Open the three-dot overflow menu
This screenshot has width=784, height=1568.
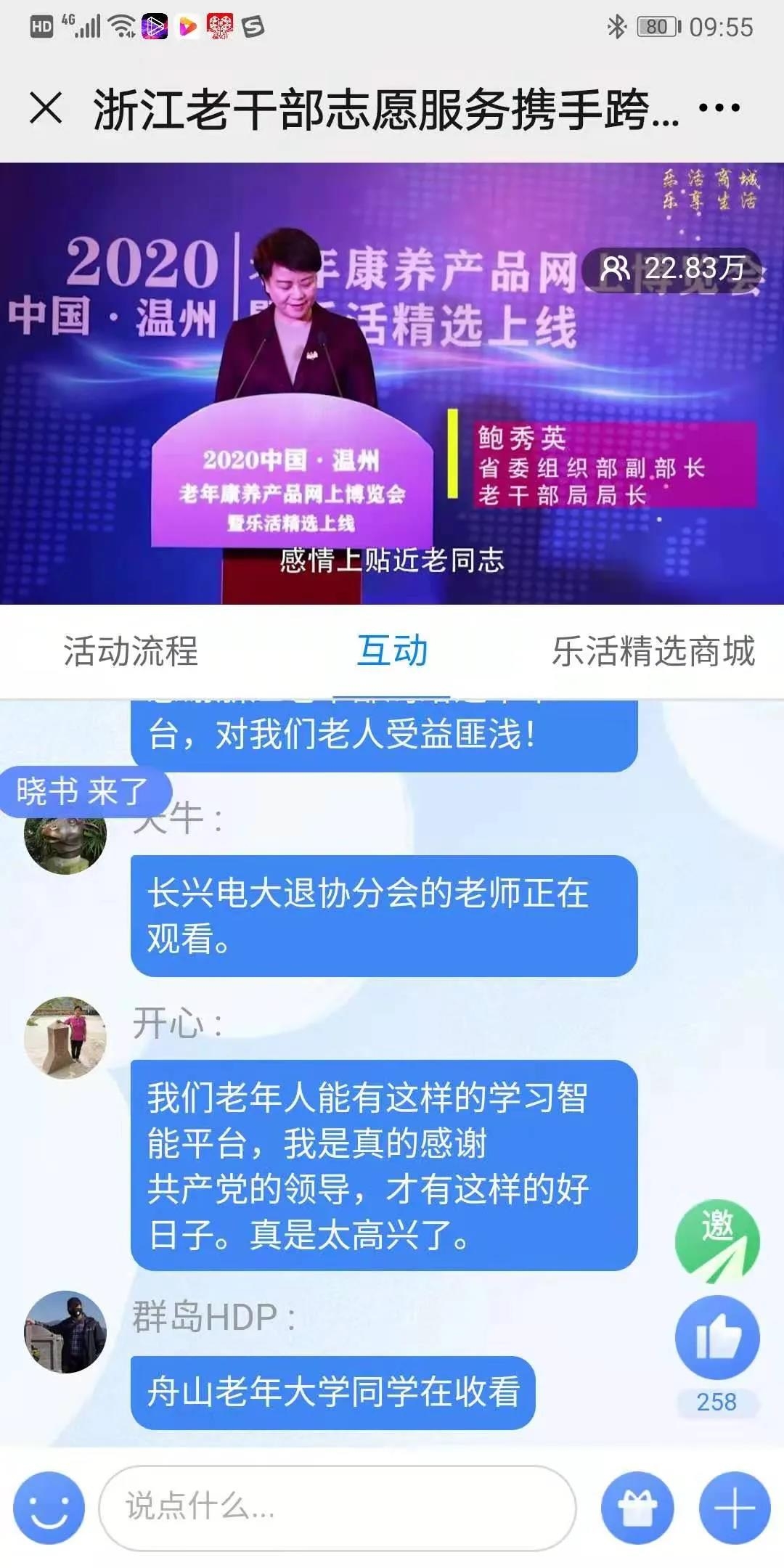coord(719,108)
